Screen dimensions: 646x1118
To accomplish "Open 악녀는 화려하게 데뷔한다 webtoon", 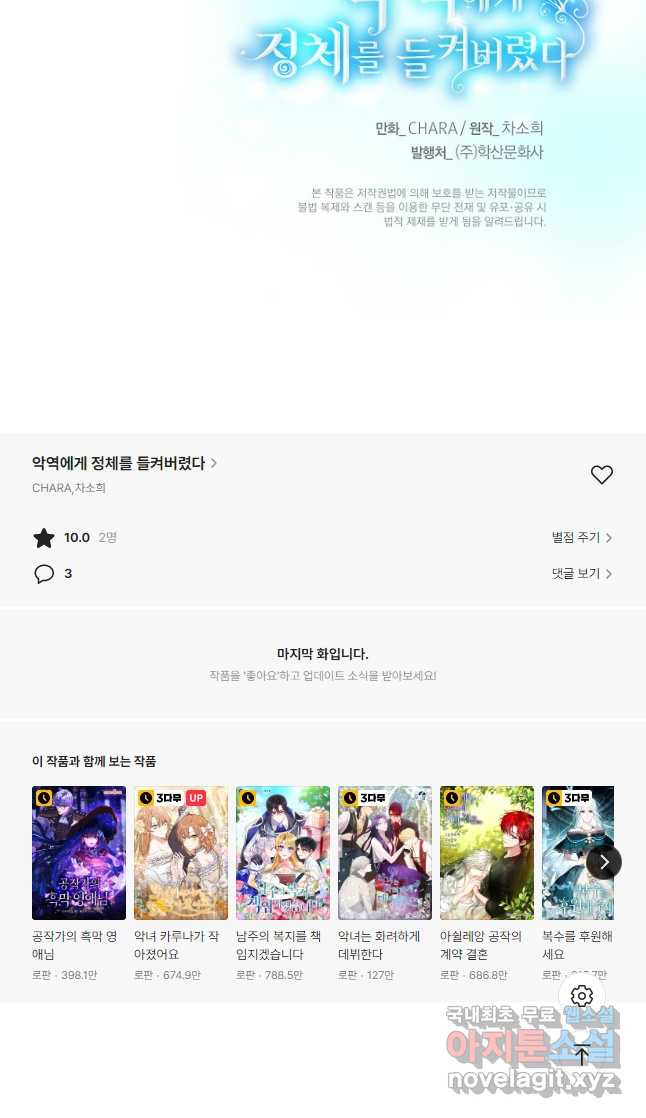I will pos(385,853).
